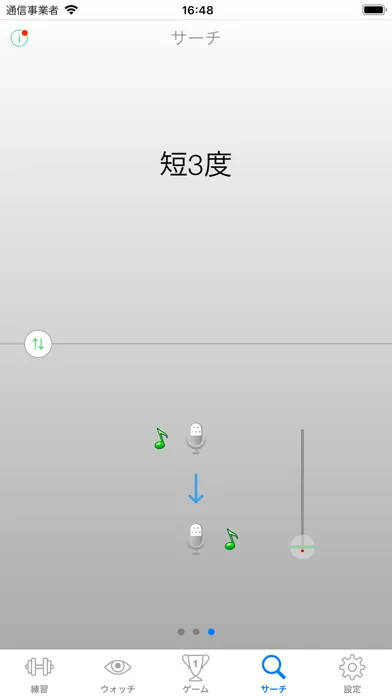Tap the swap arrows circle button
The image size is (392, 696).
click(x=38, y=344)
